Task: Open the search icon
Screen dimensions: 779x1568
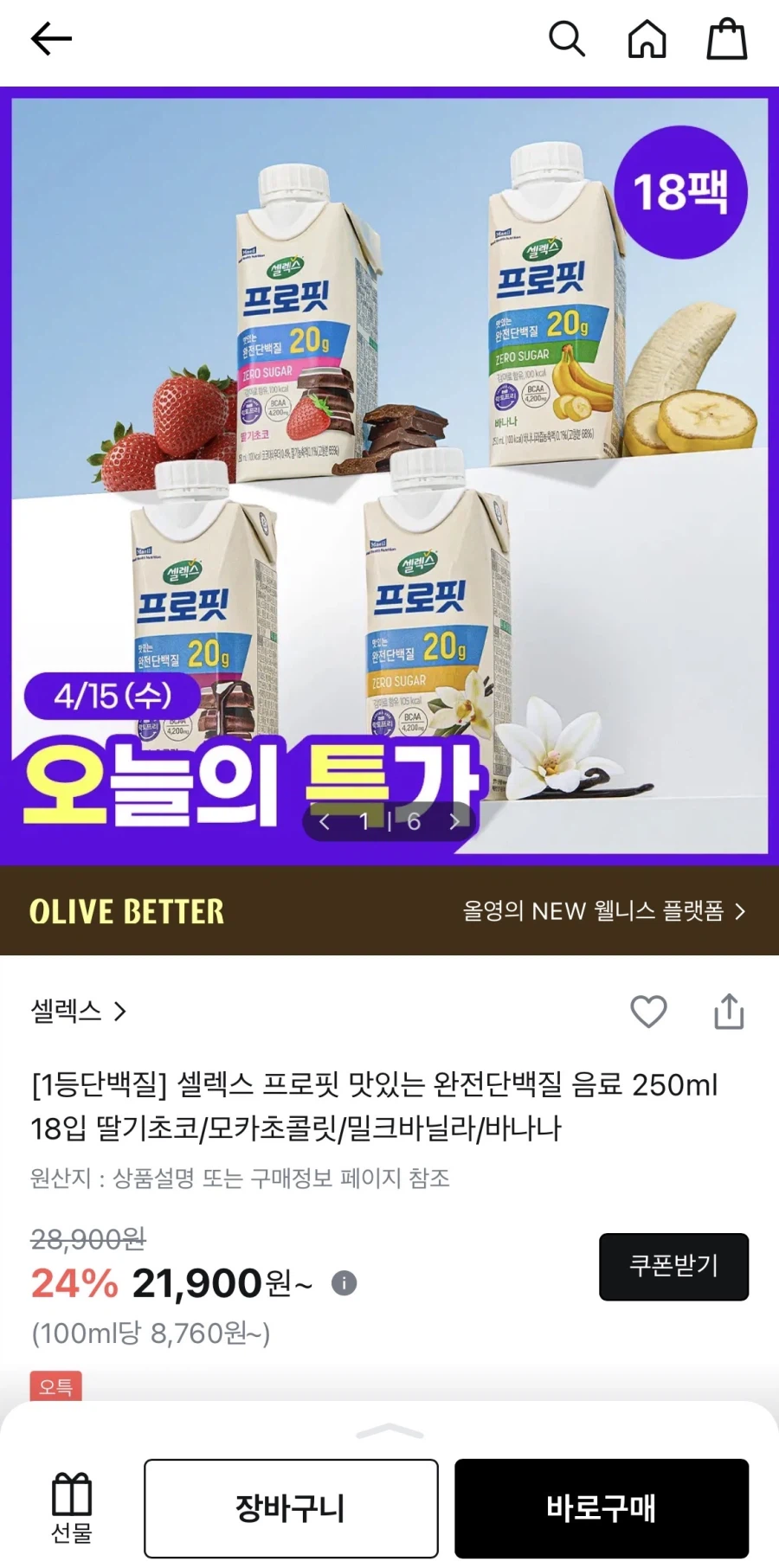Action: click(567, 38)
